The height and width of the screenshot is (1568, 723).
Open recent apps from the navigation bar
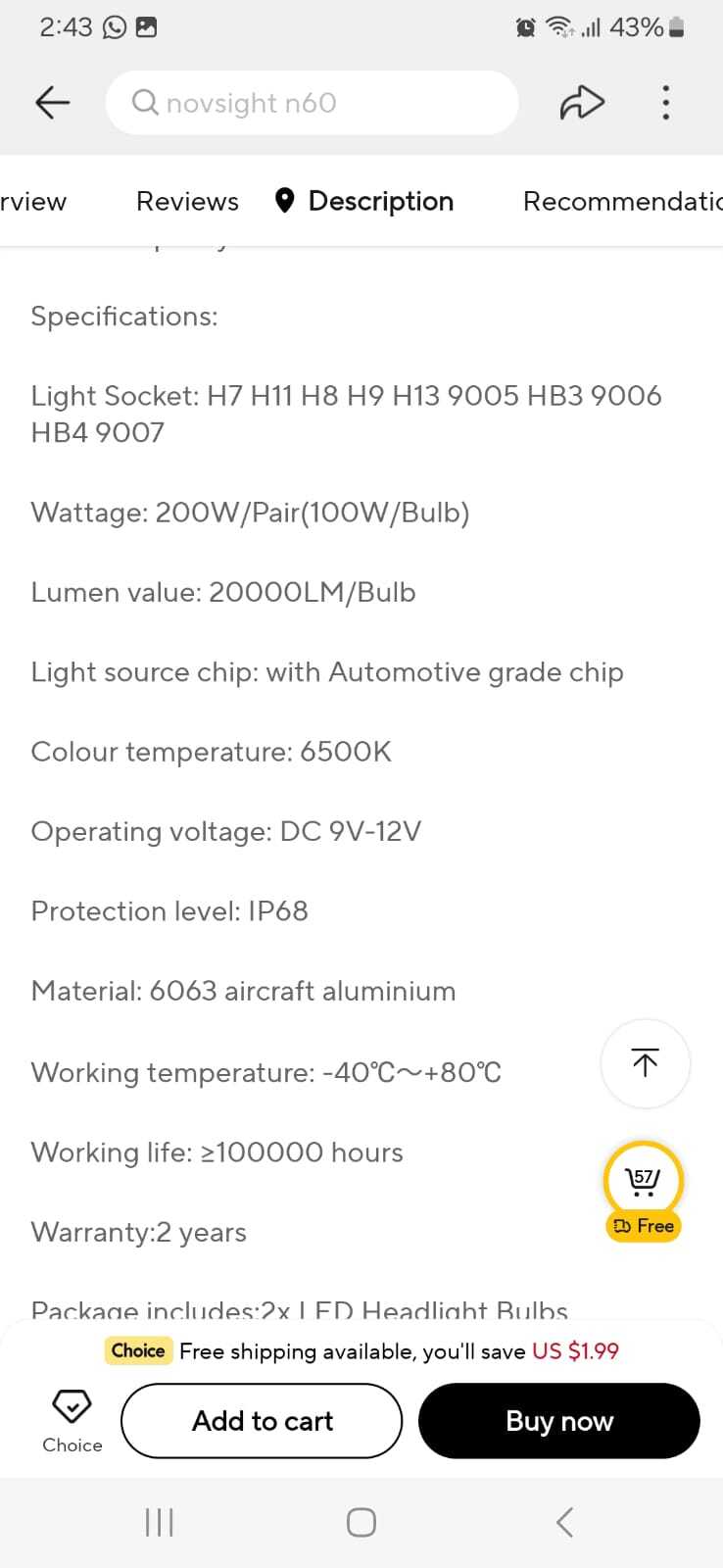coord(159,1522)
